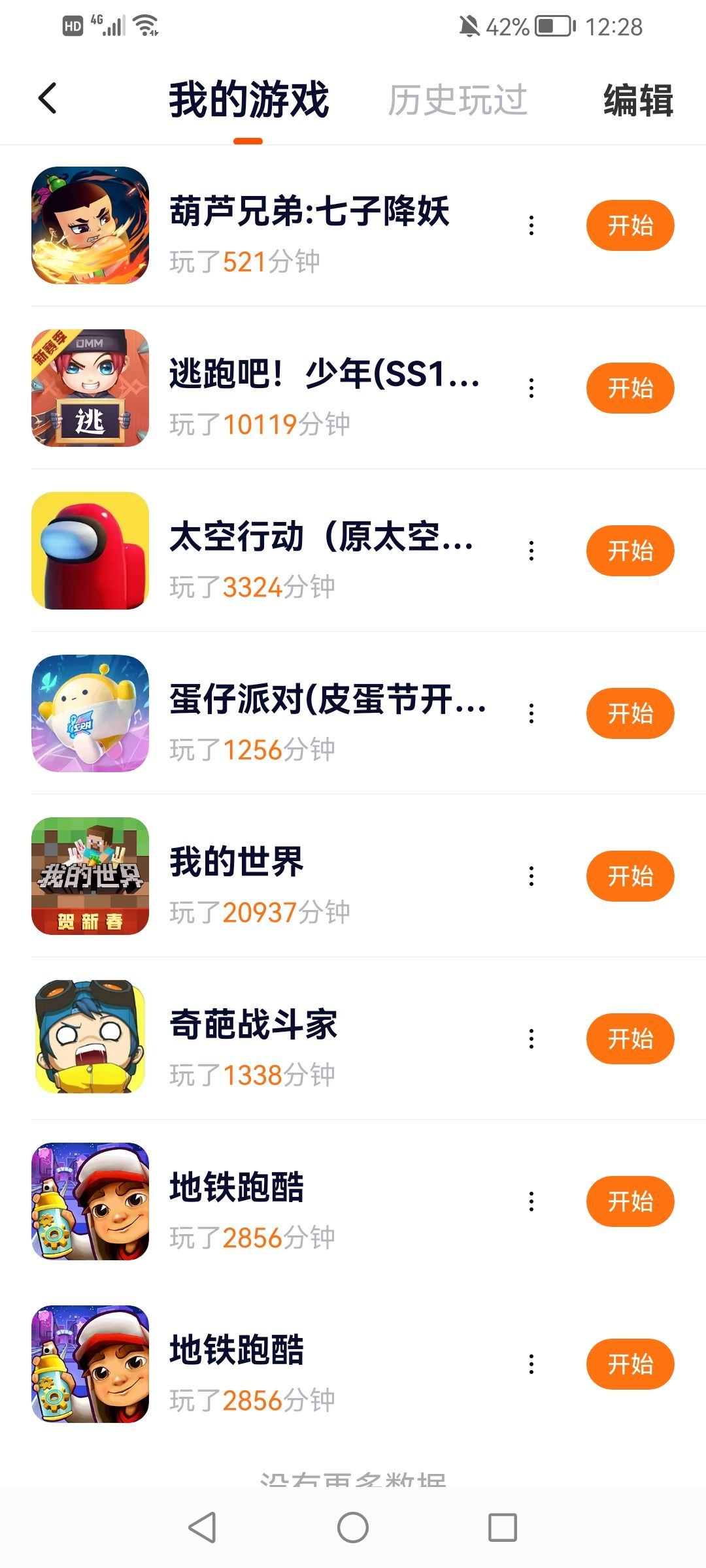Viewport: 706px width, 1568px height.
Task: Show the three-dot menu for 太空行动
Action: [531, 551]
